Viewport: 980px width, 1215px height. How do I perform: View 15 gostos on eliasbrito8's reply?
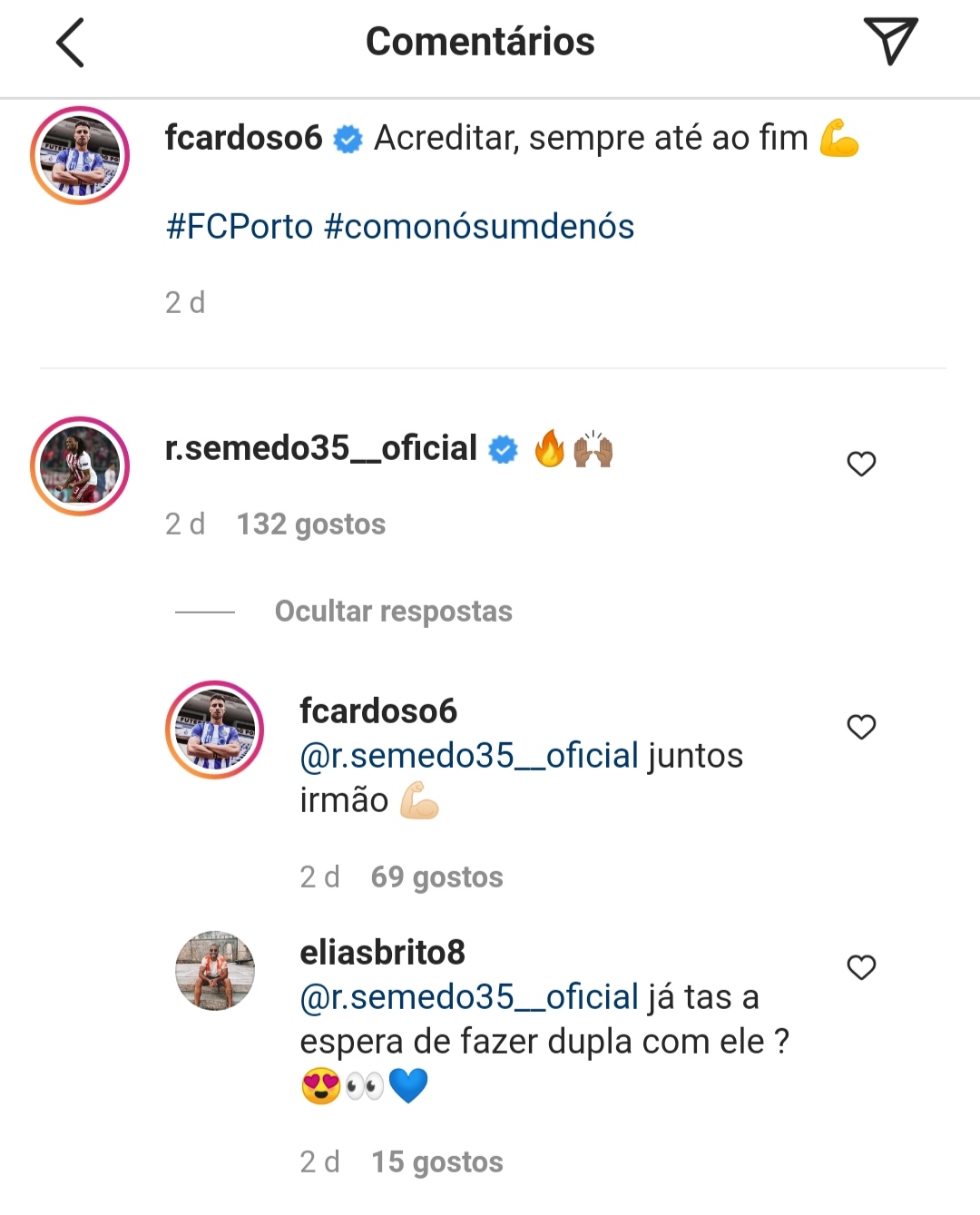click(x=436, y=1162)
